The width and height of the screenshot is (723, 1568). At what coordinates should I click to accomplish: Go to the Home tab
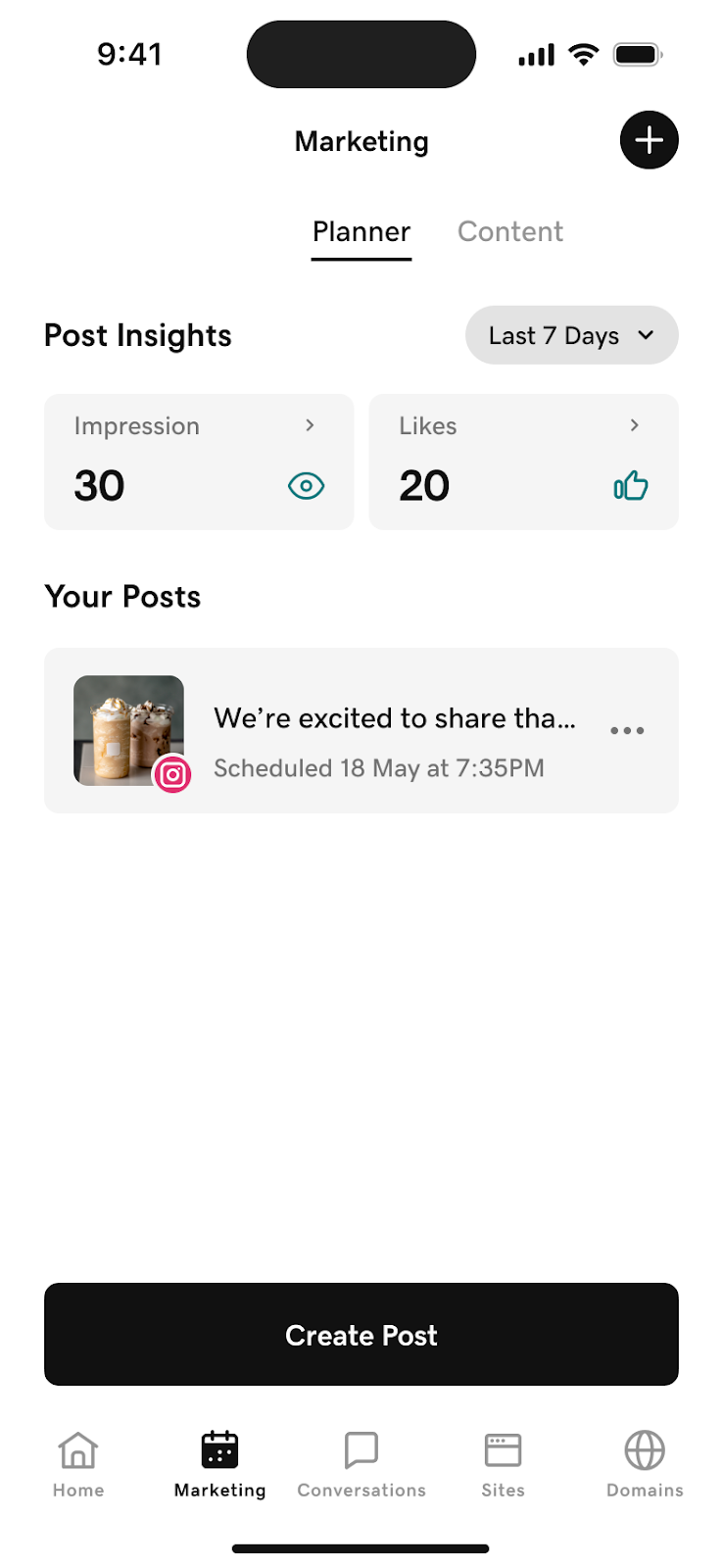(78, 1464)
